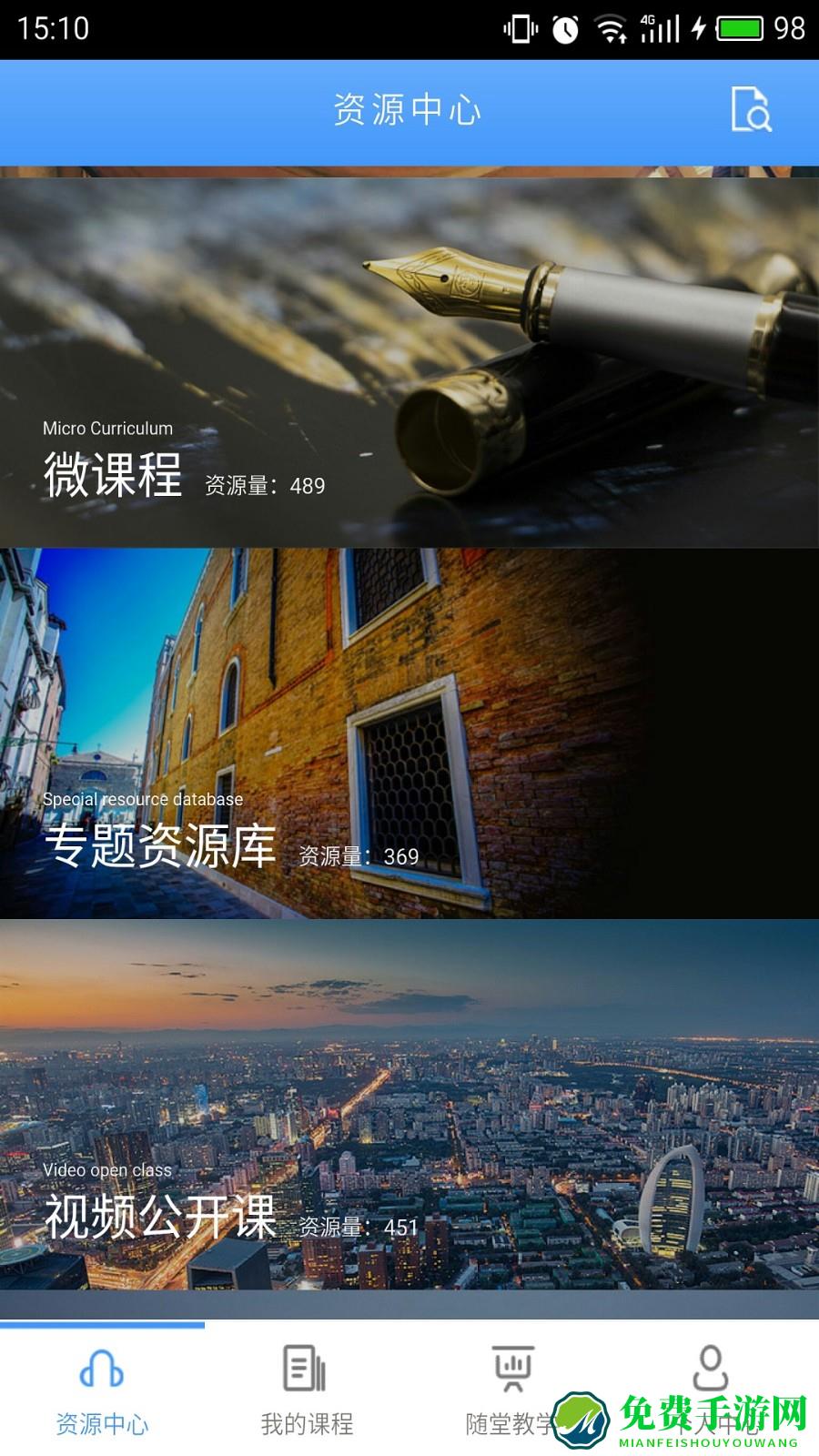
Task: Tap the blue indicator bar above 资源中心 tab
Action: click(102, 1328)
